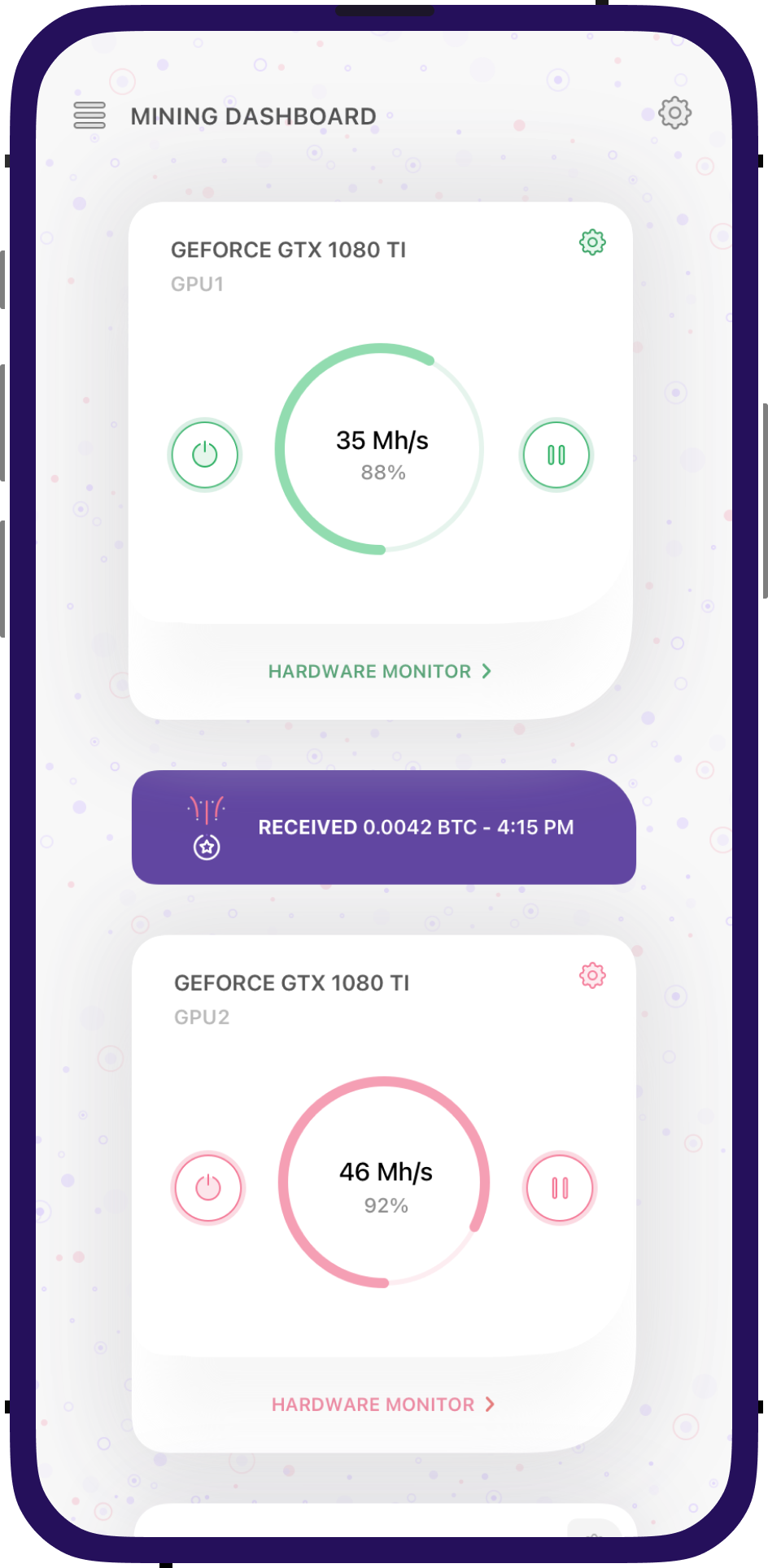Toggle GPU1 power button
768x1568 pixels.
(x=205, y=455)
